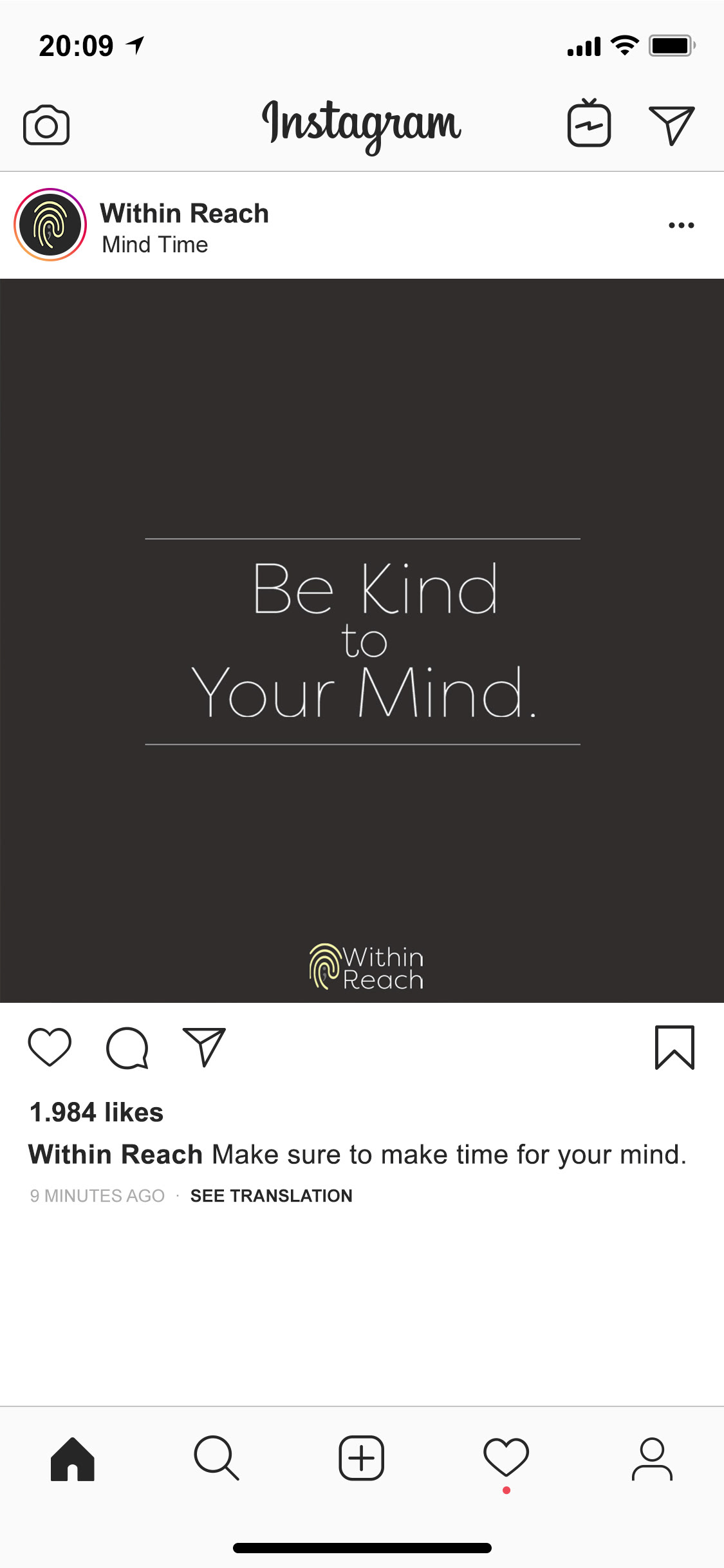Open the Mind Time location link

155,245
